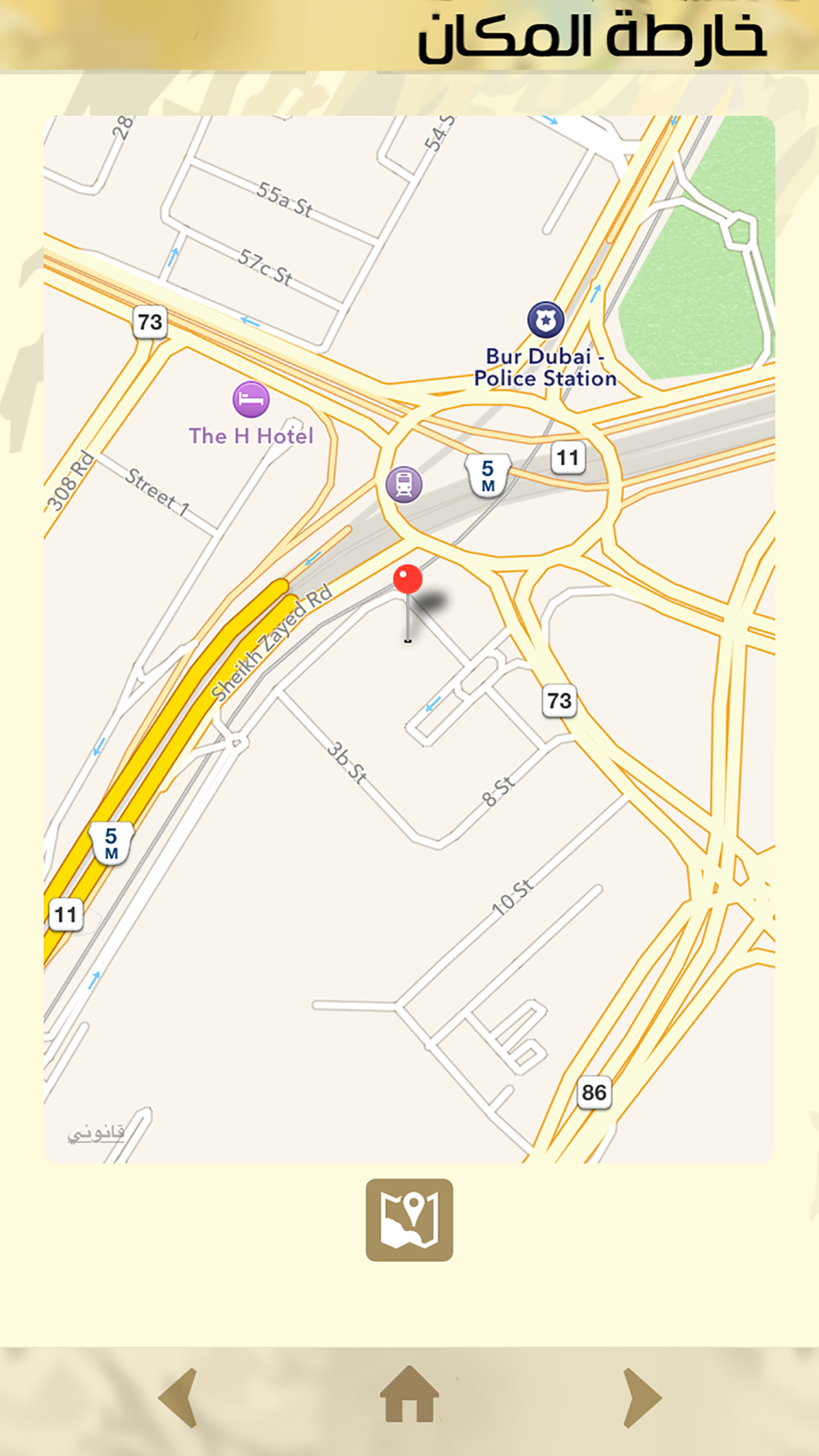
Task: Open the legal link on the map
Action: pyautogui.click(x=96, y=1132)
